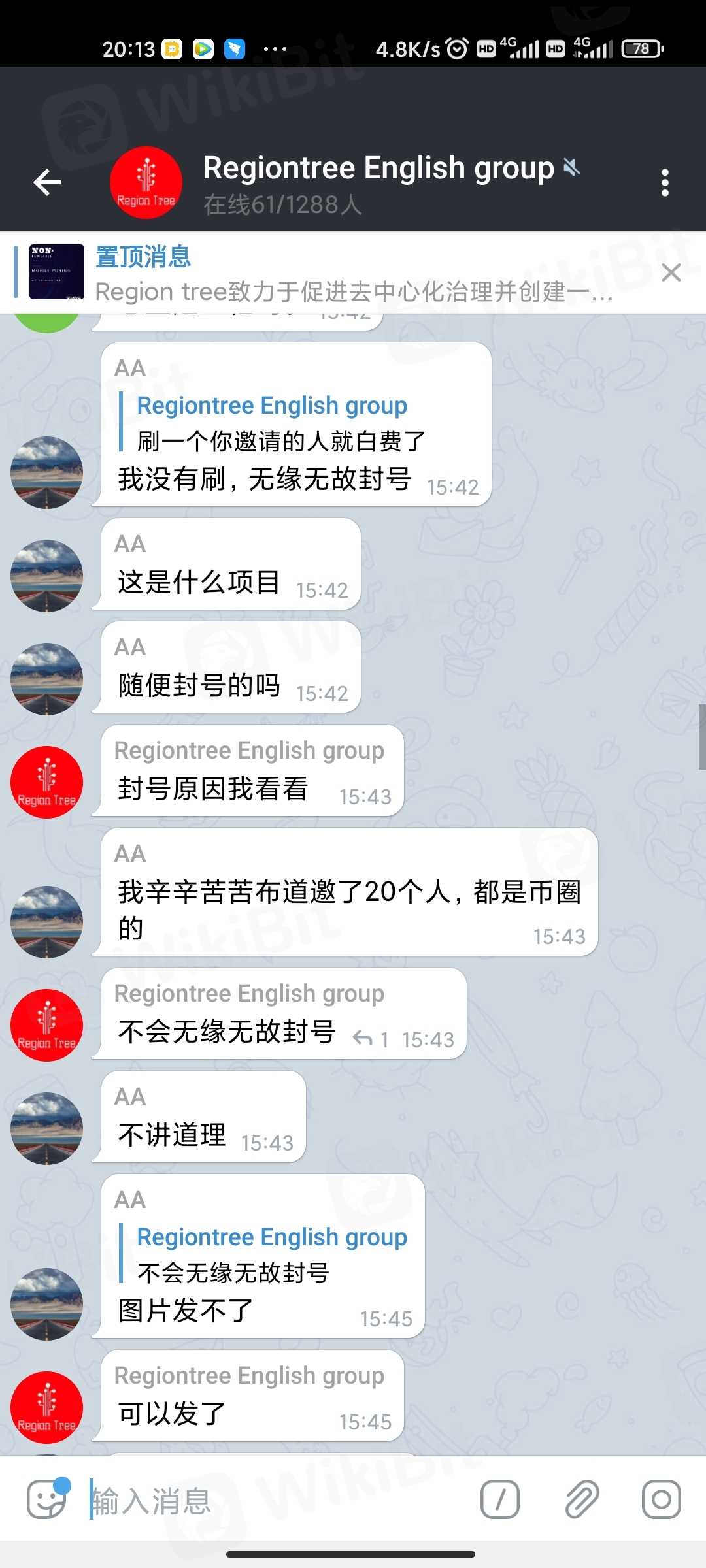Open the camera to record media

661,1499
